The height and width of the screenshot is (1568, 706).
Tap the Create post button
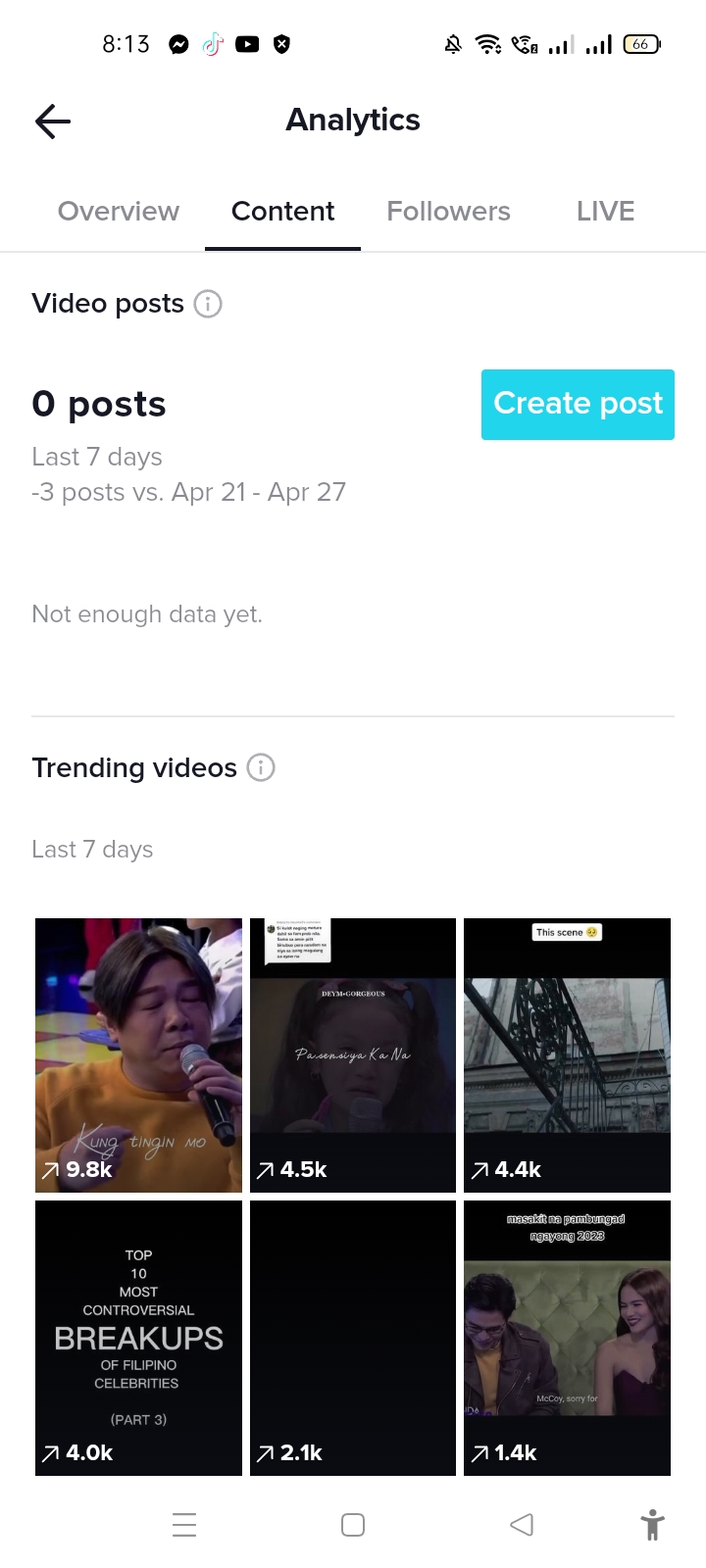[578, 405]
